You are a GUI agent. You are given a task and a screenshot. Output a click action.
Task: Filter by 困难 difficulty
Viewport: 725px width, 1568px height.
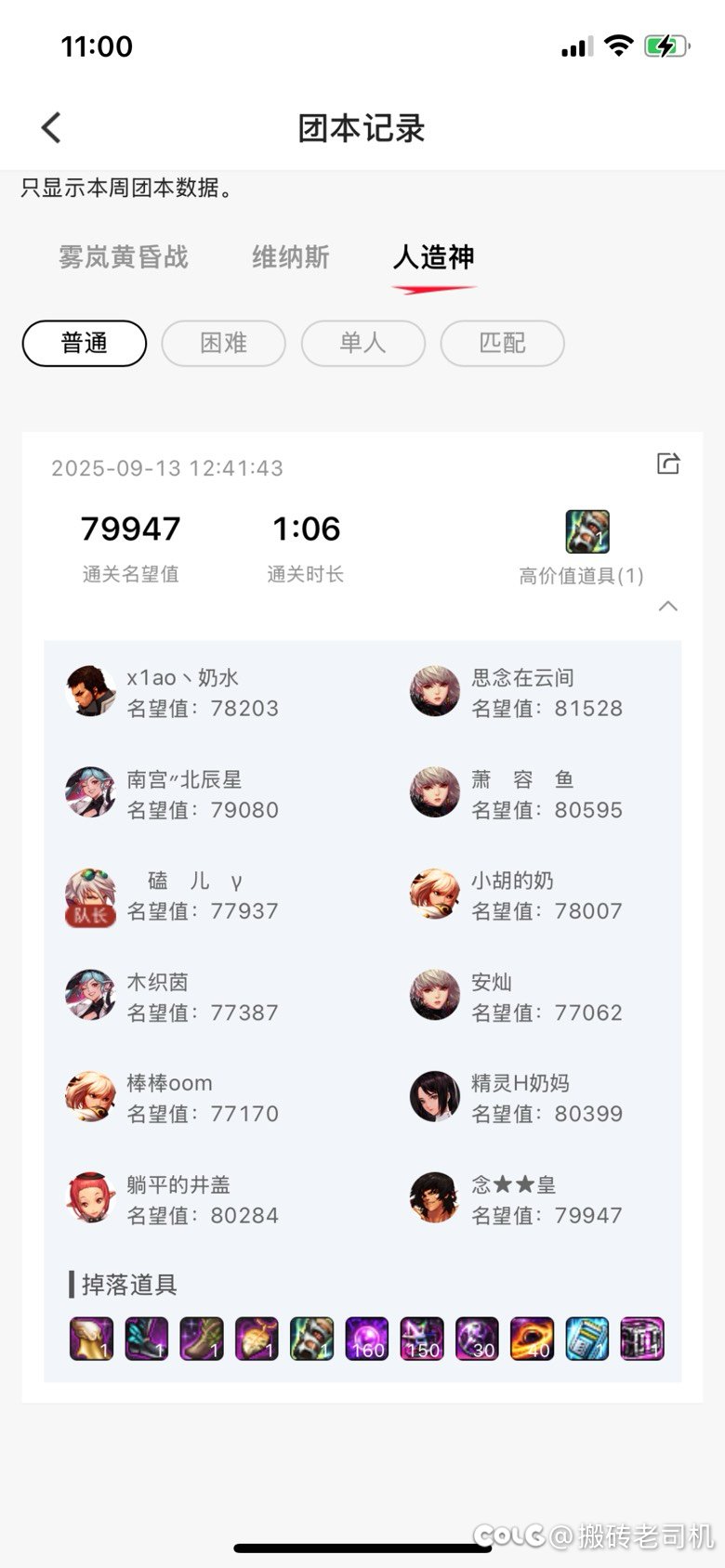pyautogui.click(x=223, y=343)
